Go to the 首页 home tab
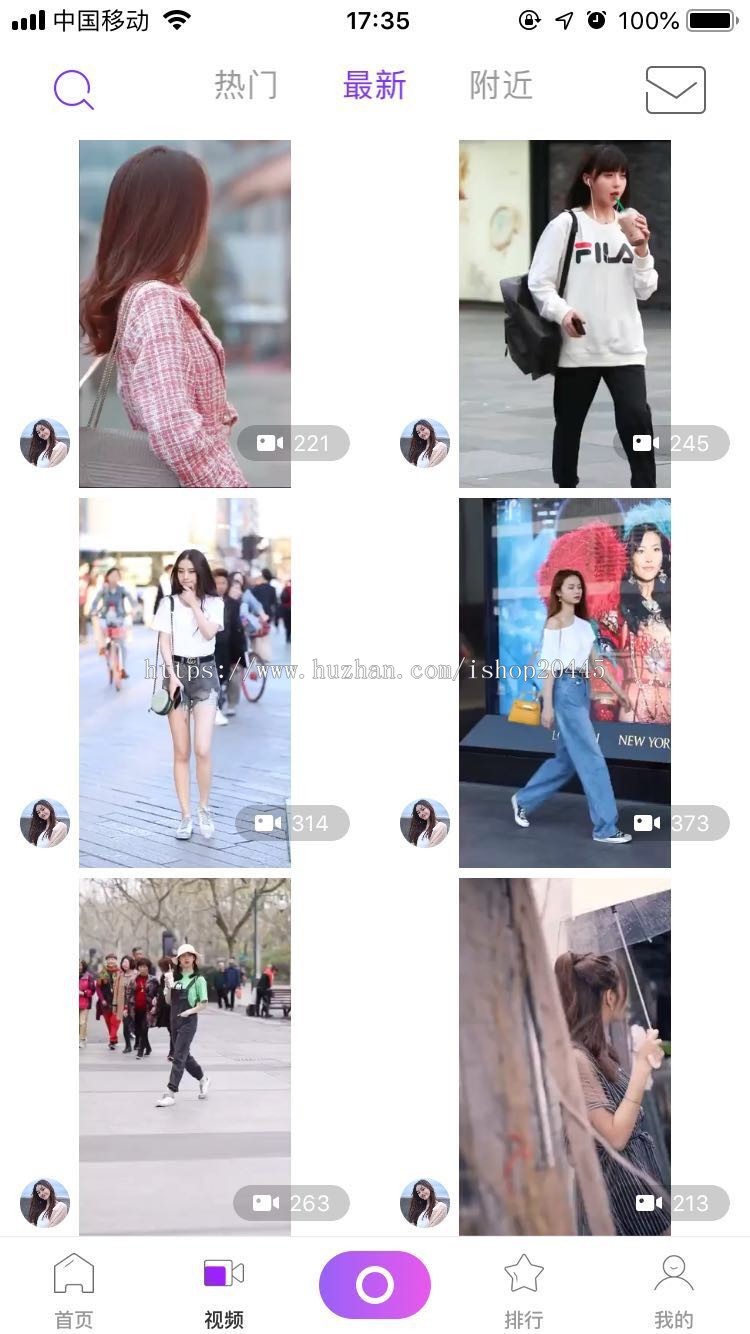Image resolution: width=750 pixels, height=1334 pixels. click(x=74, y=1290)
